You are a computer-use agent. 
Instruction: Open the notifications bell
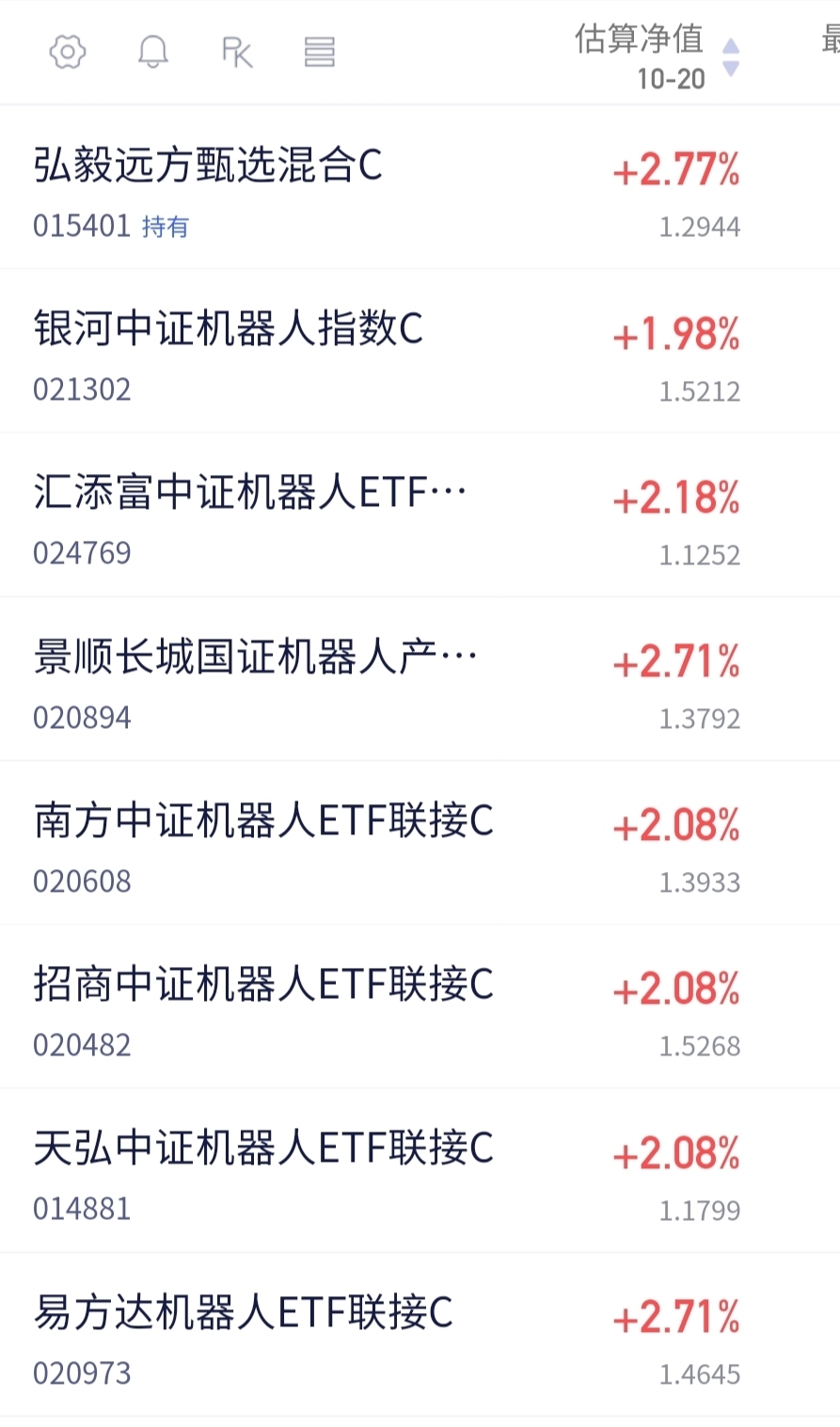click(x=152, y=52)
